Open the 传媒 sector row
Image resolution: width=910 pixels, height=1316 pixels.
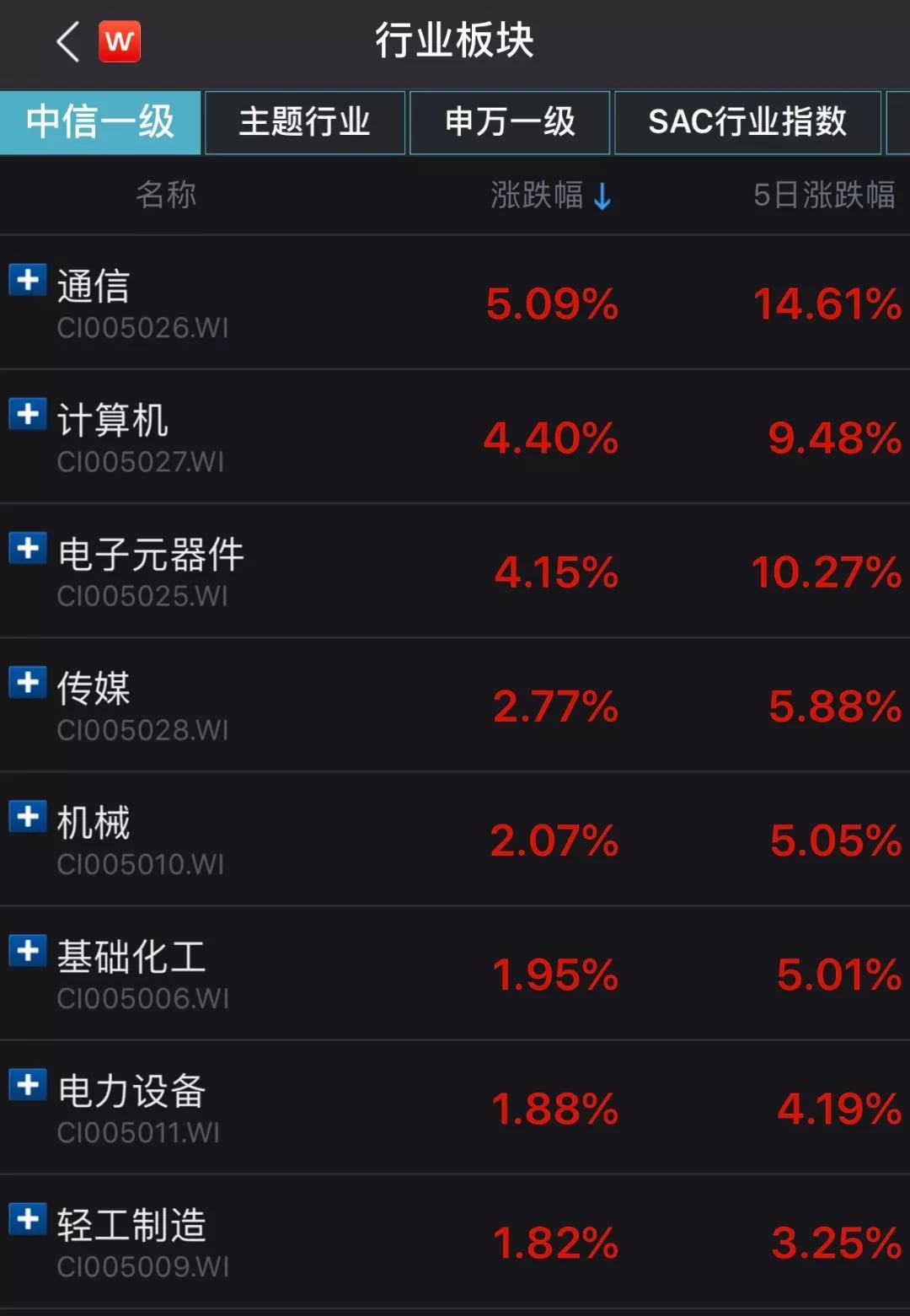[455, 705]
